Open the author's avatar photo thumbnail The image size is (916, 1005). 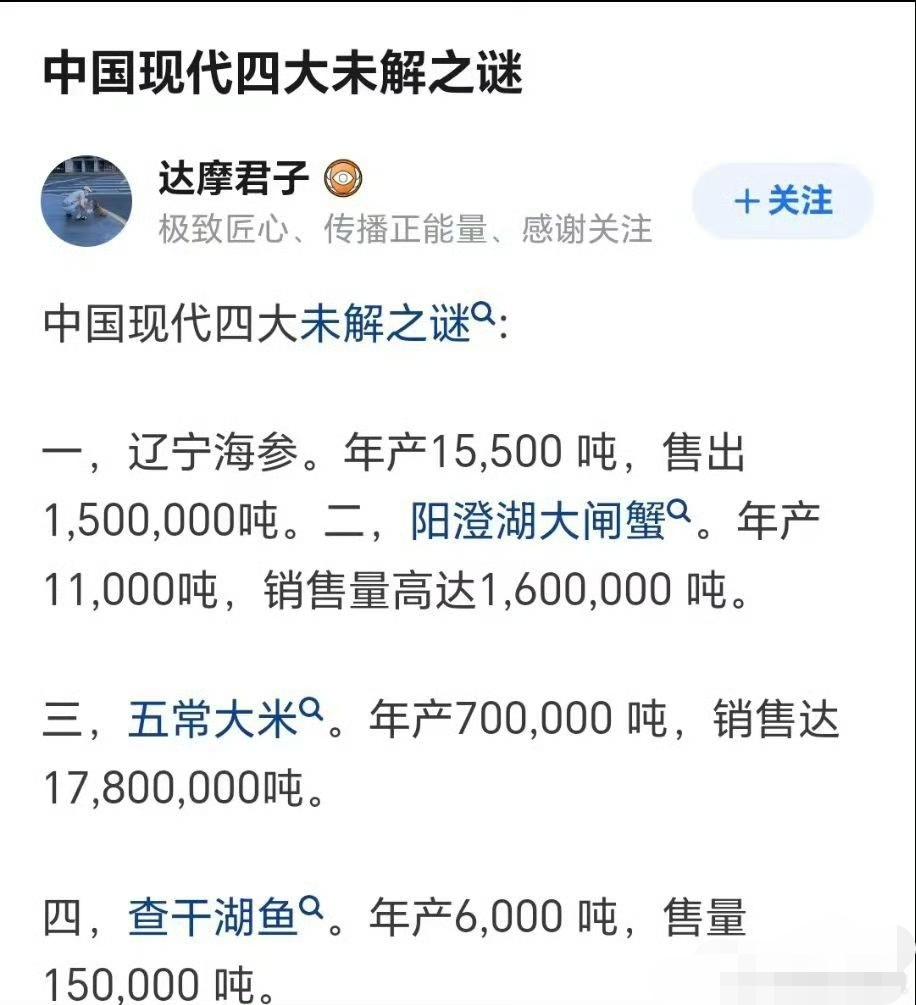pos(88,200)
